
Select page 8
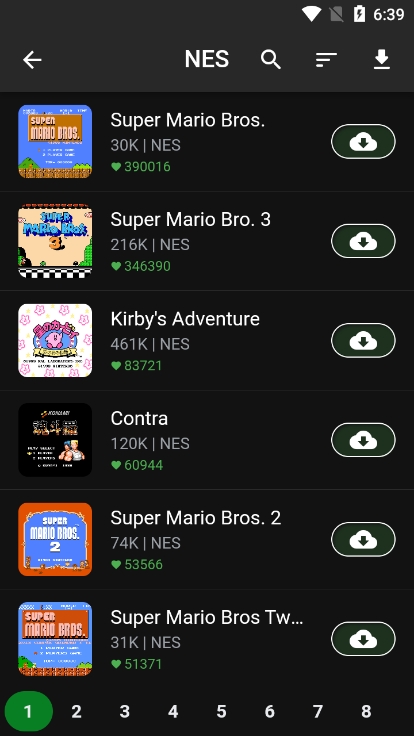pyautogui.click(x=366, y=712)
